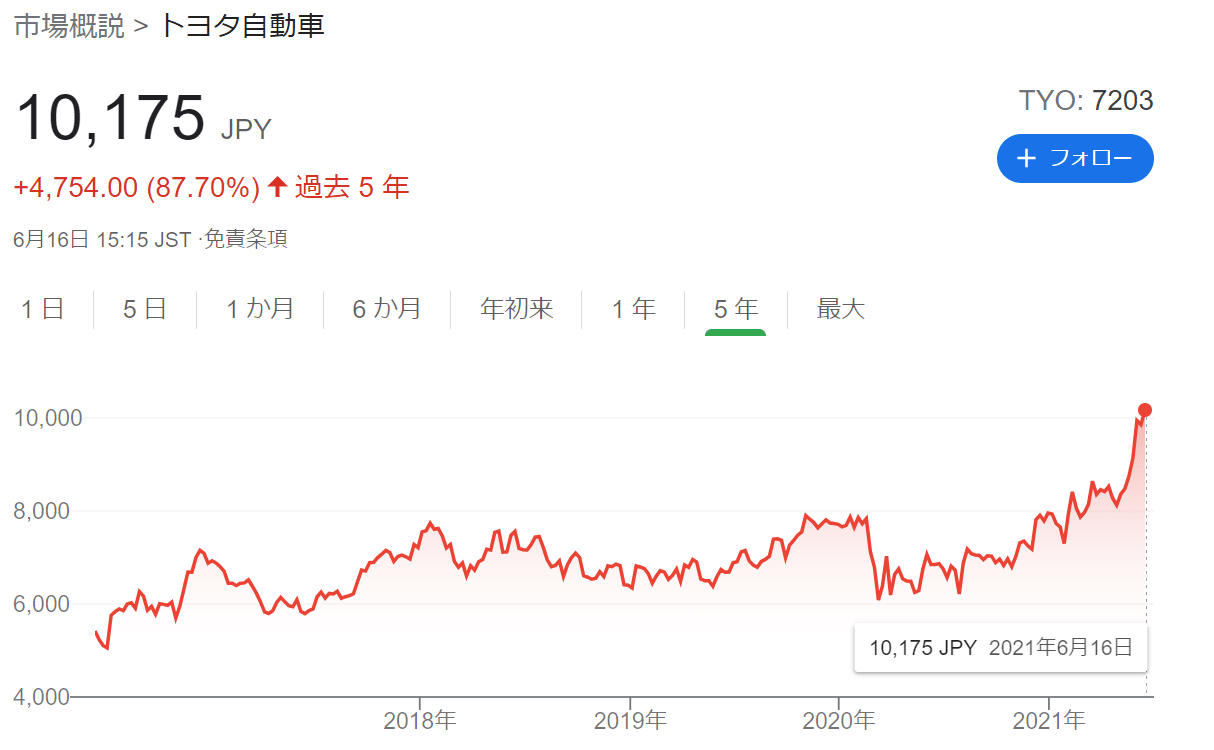Show the 1 か月 chart range
1214x750 pixels.
coord(260,309)
